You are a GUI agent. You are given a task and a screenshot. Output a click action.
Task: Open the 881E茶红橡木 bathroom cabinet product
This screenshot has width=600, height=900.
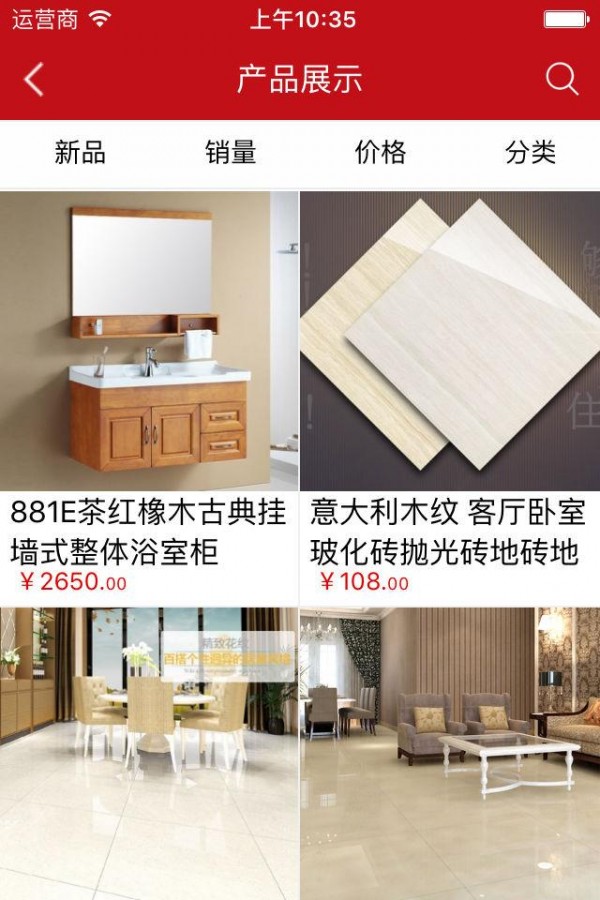149,340
